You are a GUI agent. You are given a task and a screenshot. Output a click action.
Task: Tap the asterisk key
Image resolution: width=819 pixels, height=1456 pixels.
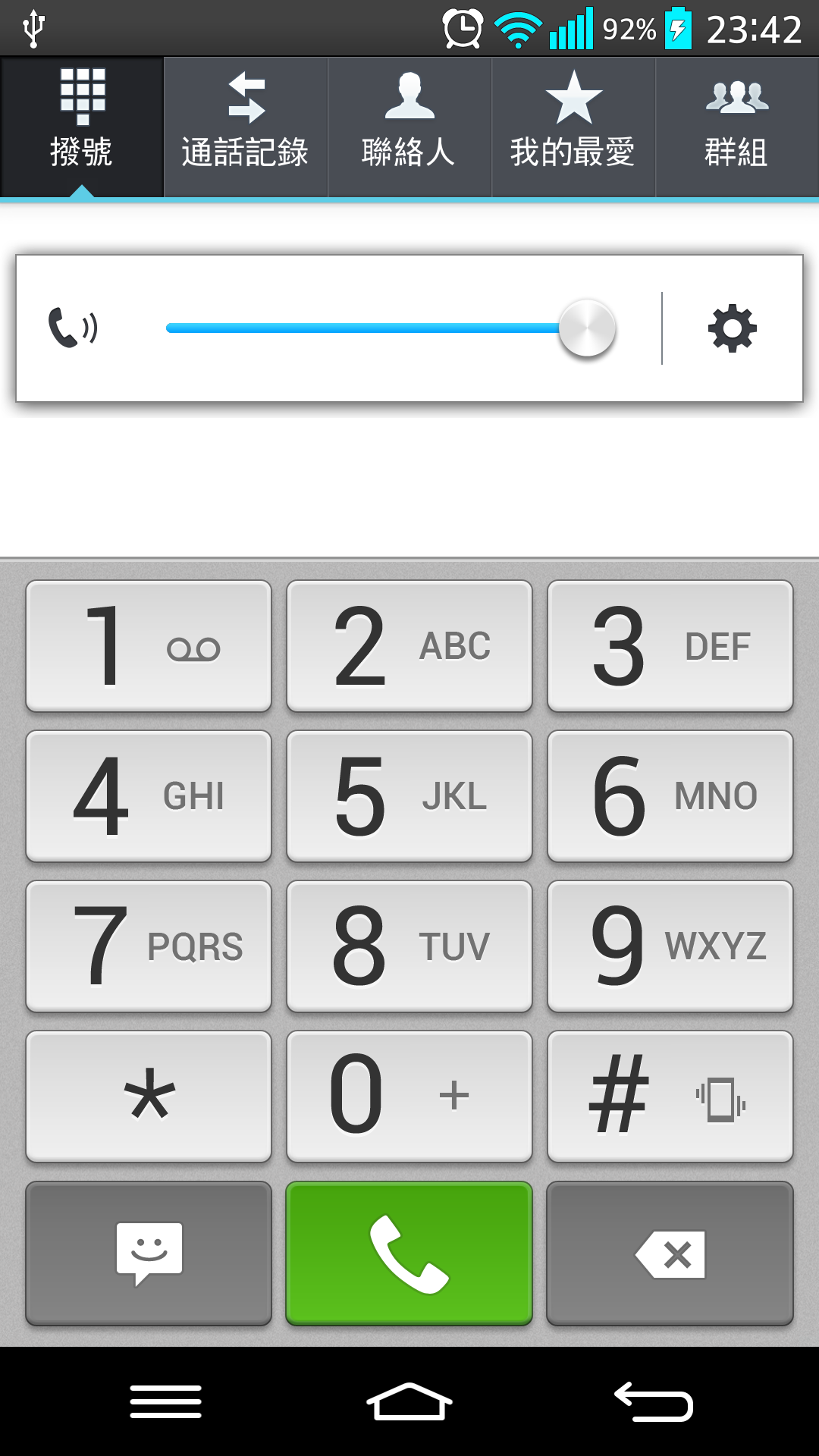[149, 1097]
